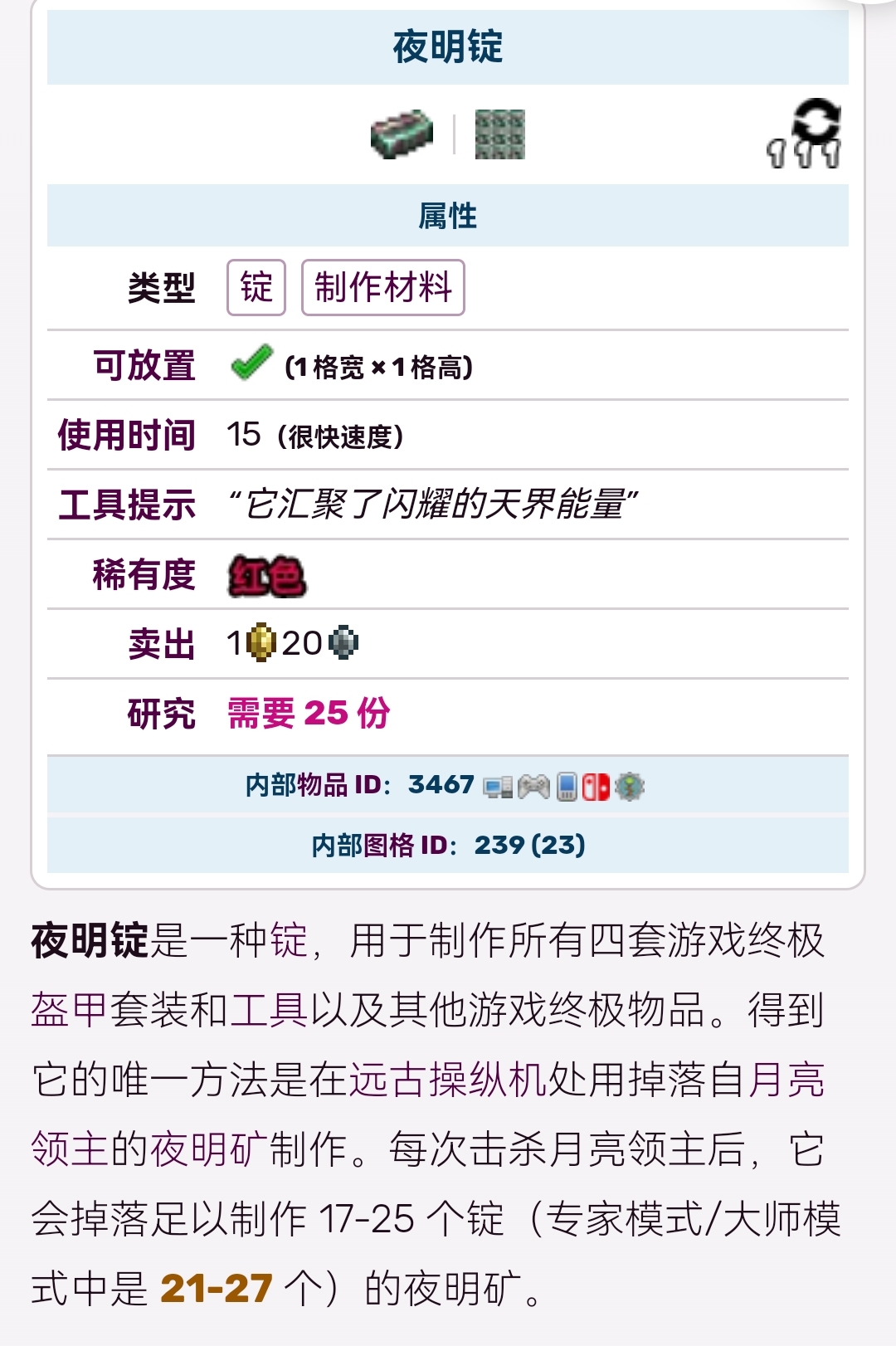Open the 需要 25 份 research link

point(309,713)
